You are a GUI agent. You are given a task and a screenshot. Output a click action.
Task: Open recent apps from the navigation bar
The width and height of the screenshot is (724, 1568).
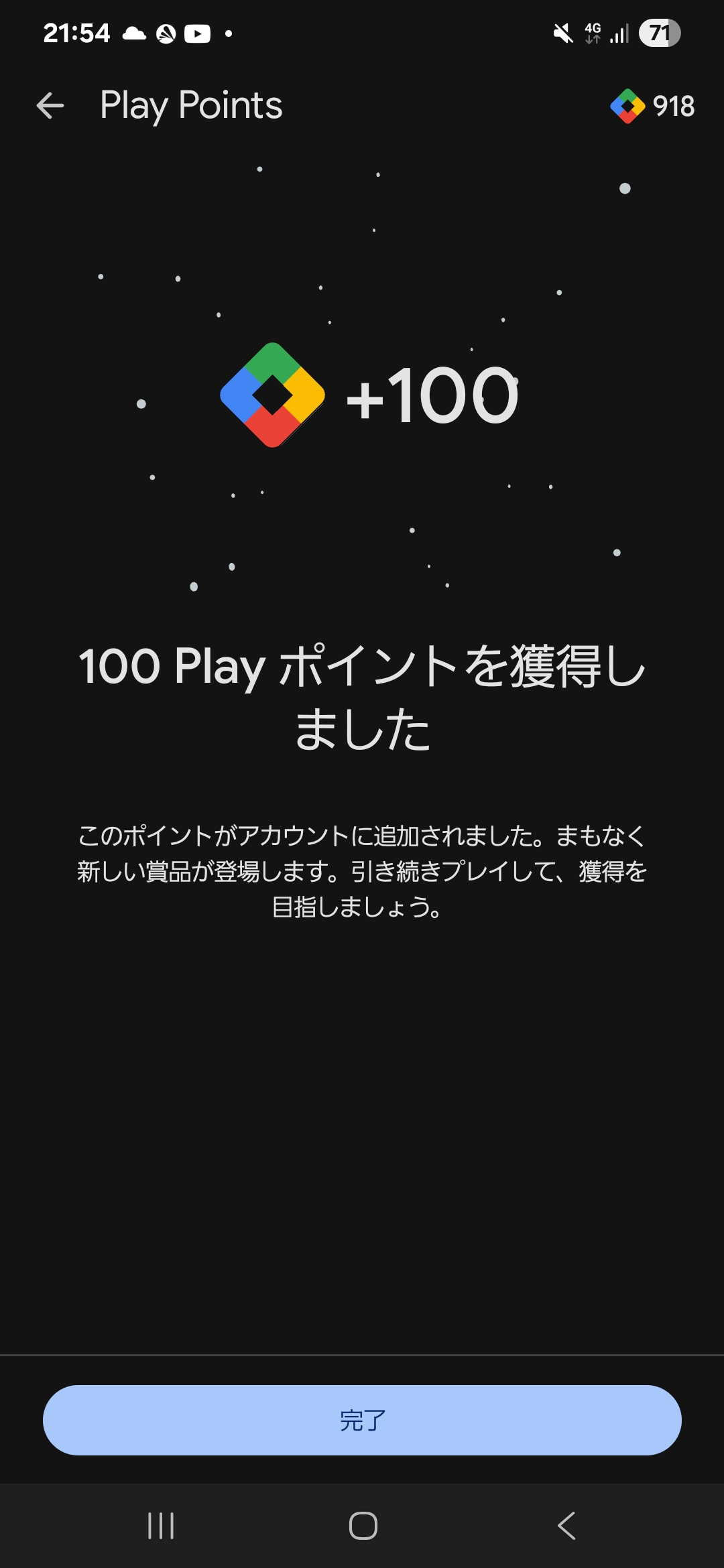pos(161,1526)
